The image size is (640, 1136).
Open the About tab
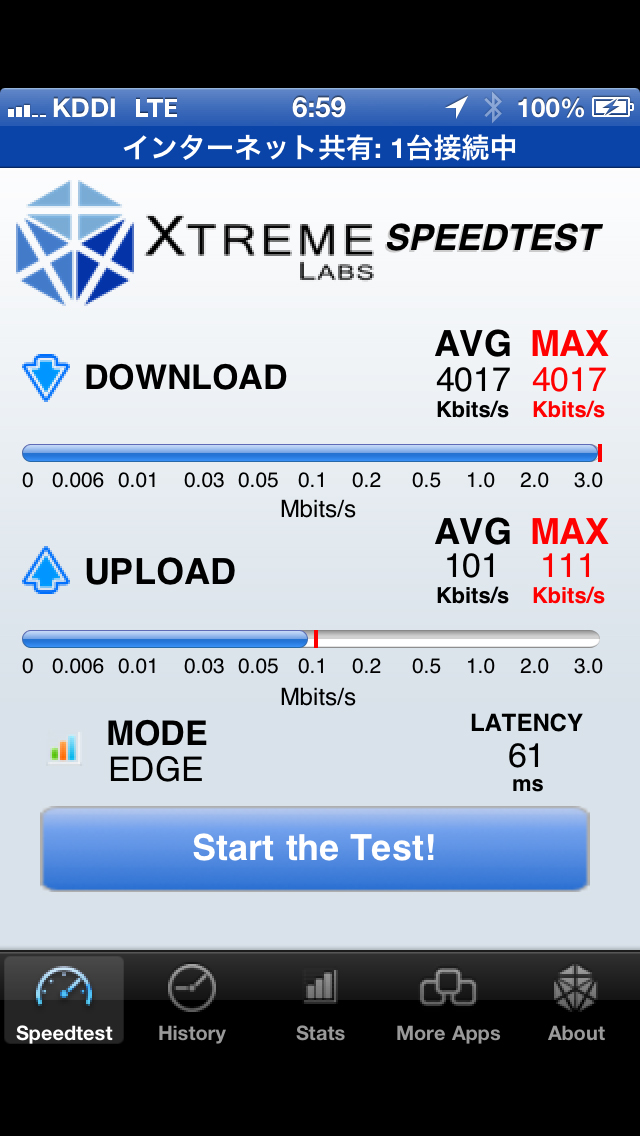(576, 1001)
